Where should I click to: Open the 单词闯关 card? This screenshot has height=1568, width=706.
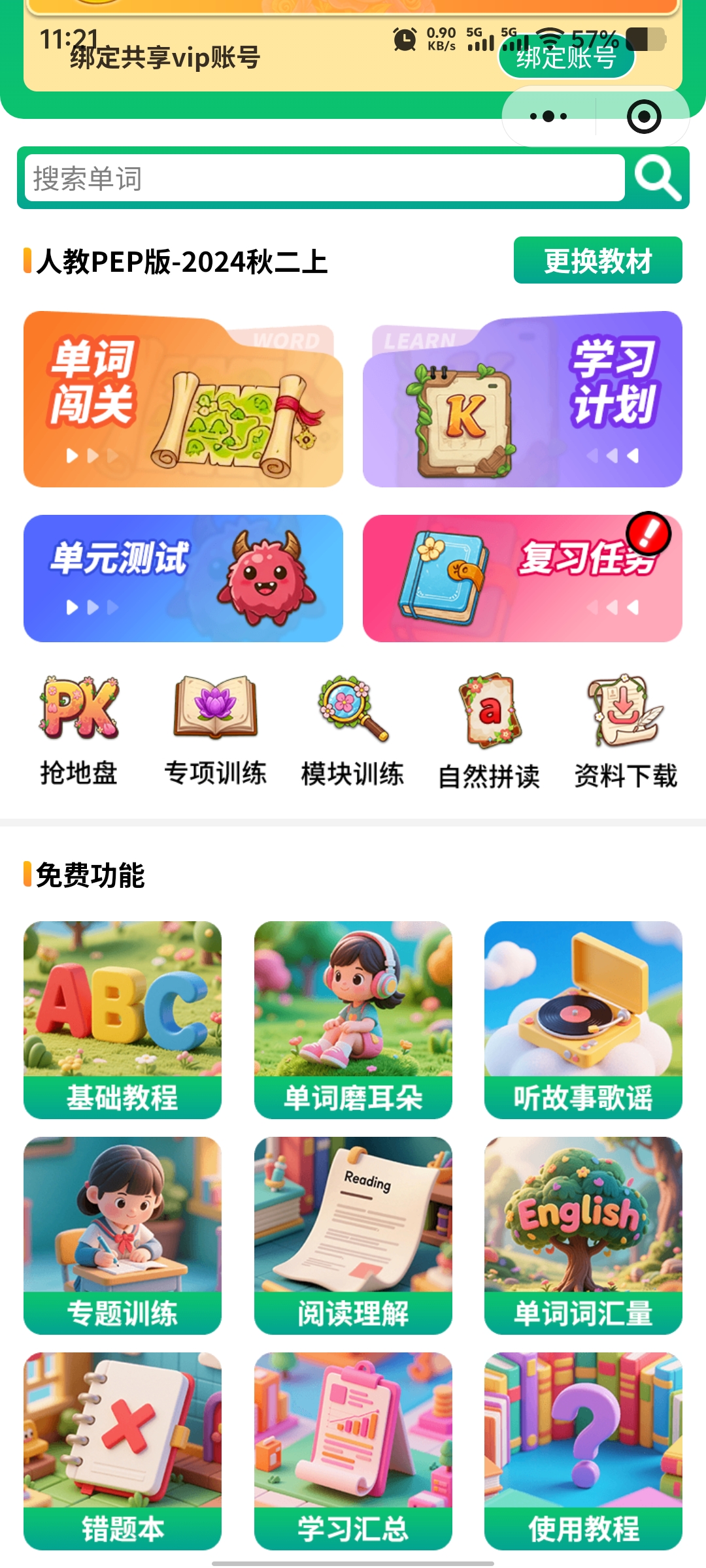(x=183, y=399)
